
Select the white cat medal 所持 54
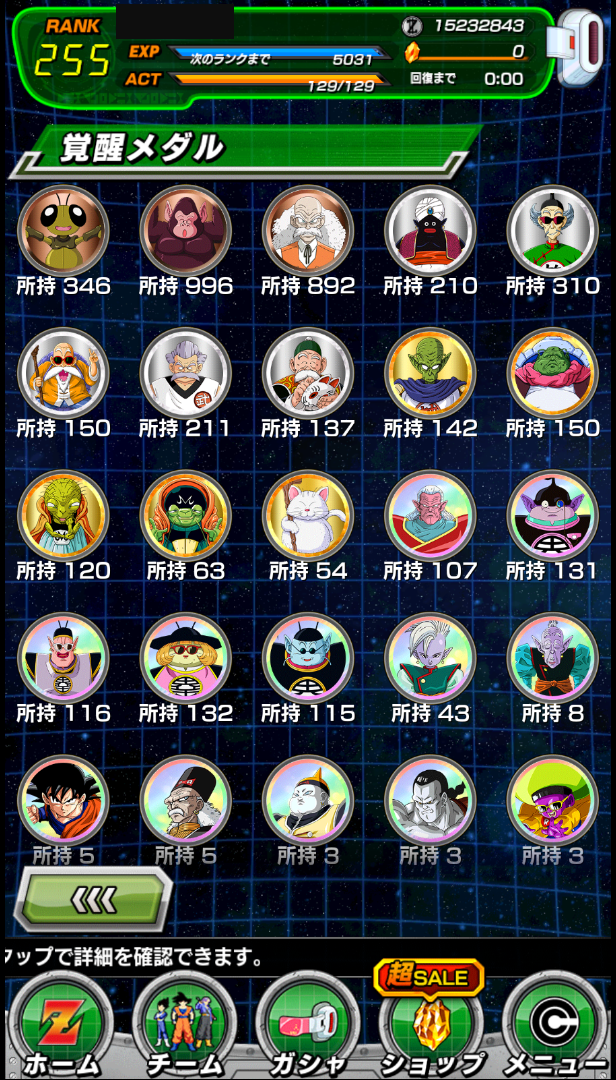[308, 515]
